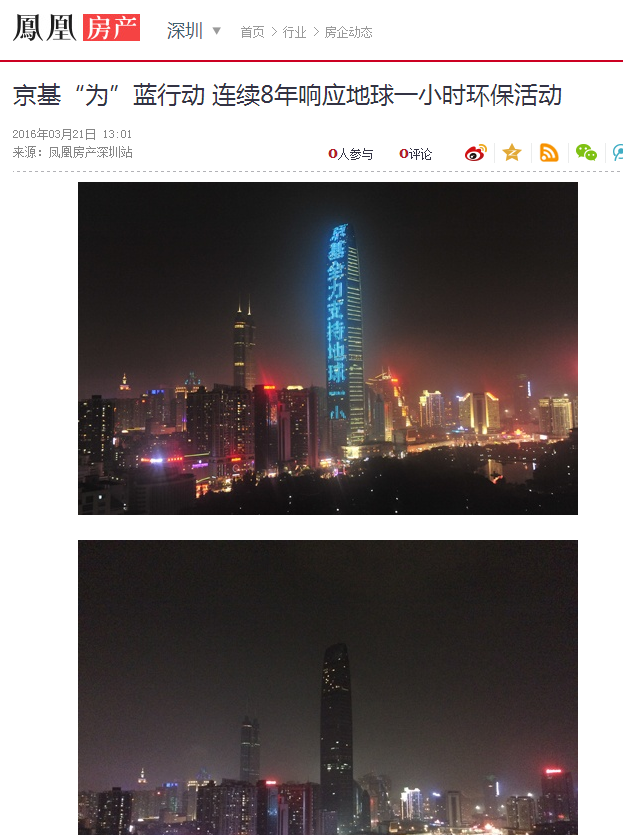Open the 评论 comments link
The height and width of the screenshot is (835, 623).
point(416,154)
